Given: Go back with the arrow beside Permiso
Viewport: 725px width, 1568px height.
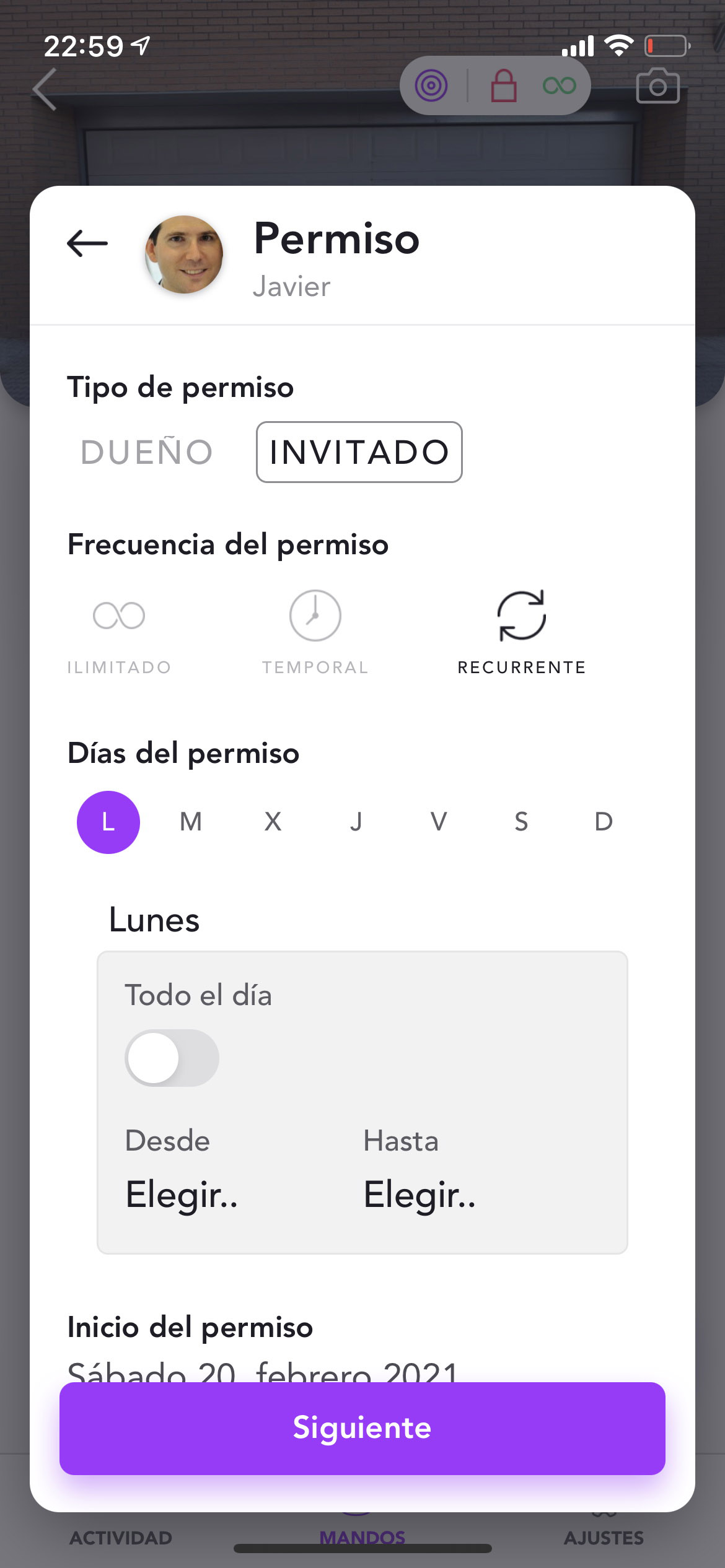Looking at the screenshot, I should pos(87,243).
